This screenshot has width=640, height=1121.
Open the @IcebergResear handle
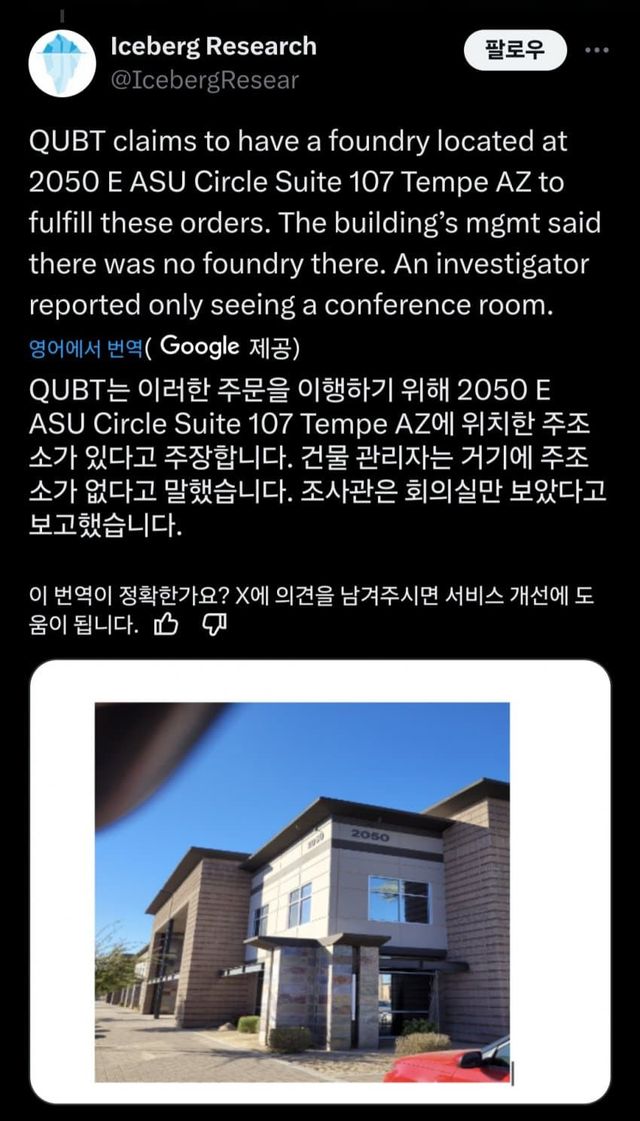(204, 80)
